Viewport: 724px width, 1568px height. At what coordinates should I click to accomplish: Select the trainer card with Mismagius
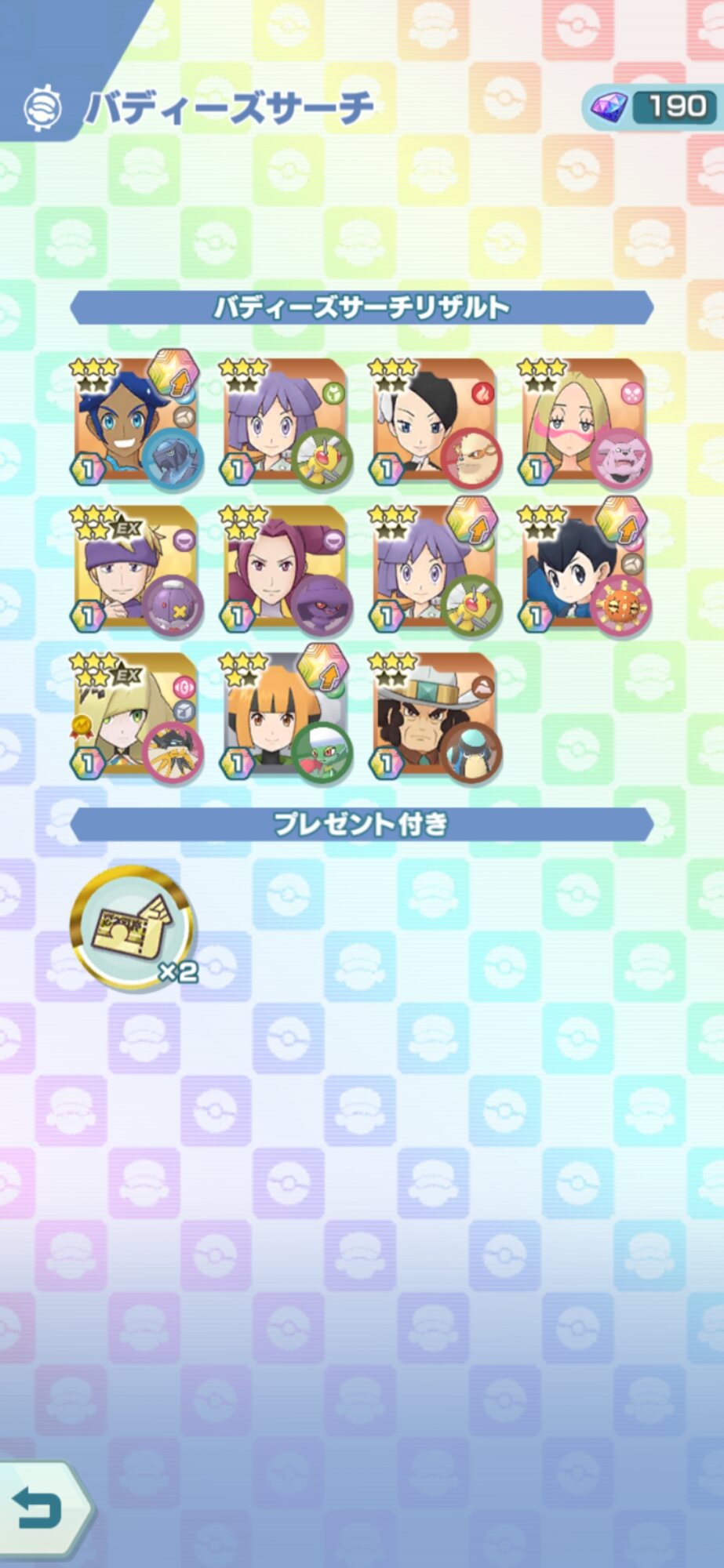click(285, 570)
